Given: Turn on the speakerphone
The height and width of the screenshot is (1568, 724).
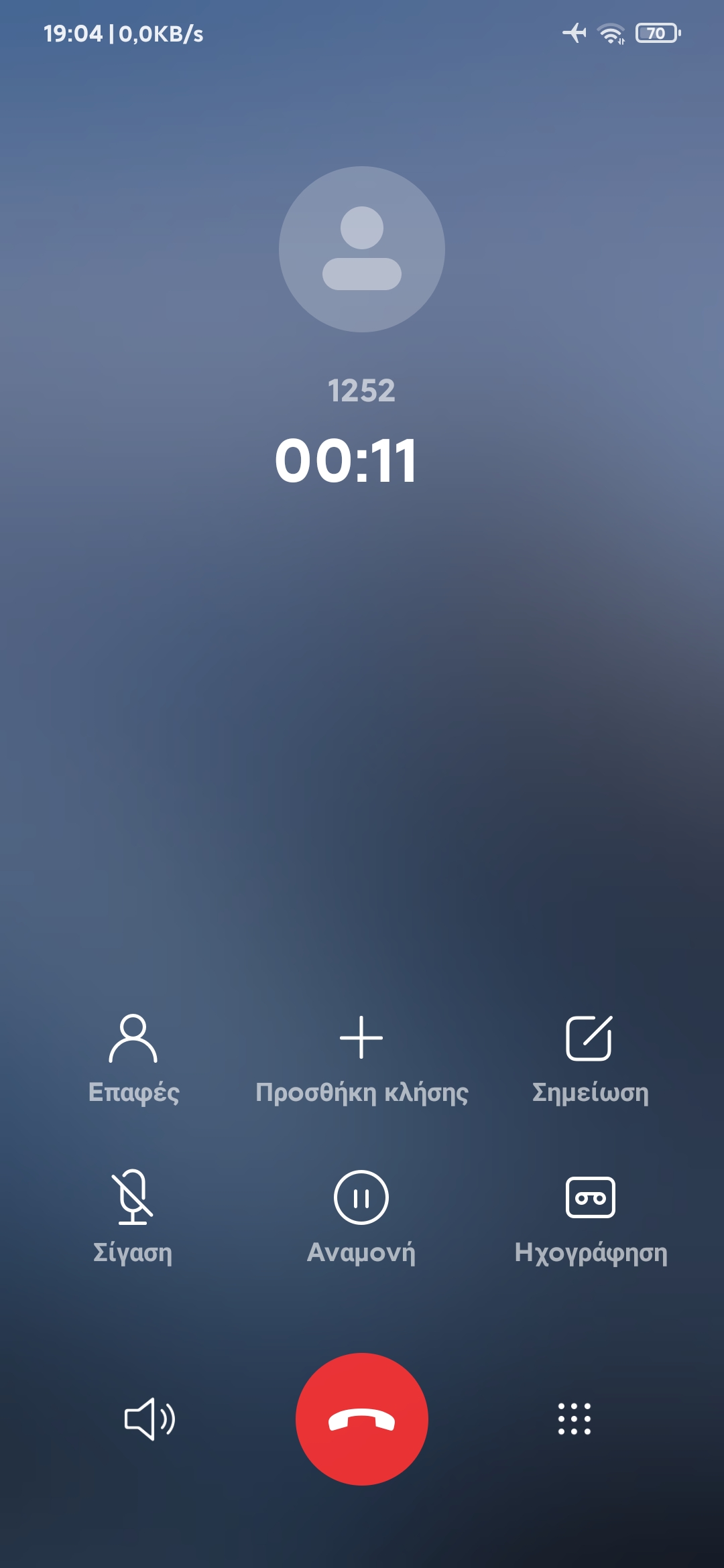Looking at the screenshot, I should 150,1419.
